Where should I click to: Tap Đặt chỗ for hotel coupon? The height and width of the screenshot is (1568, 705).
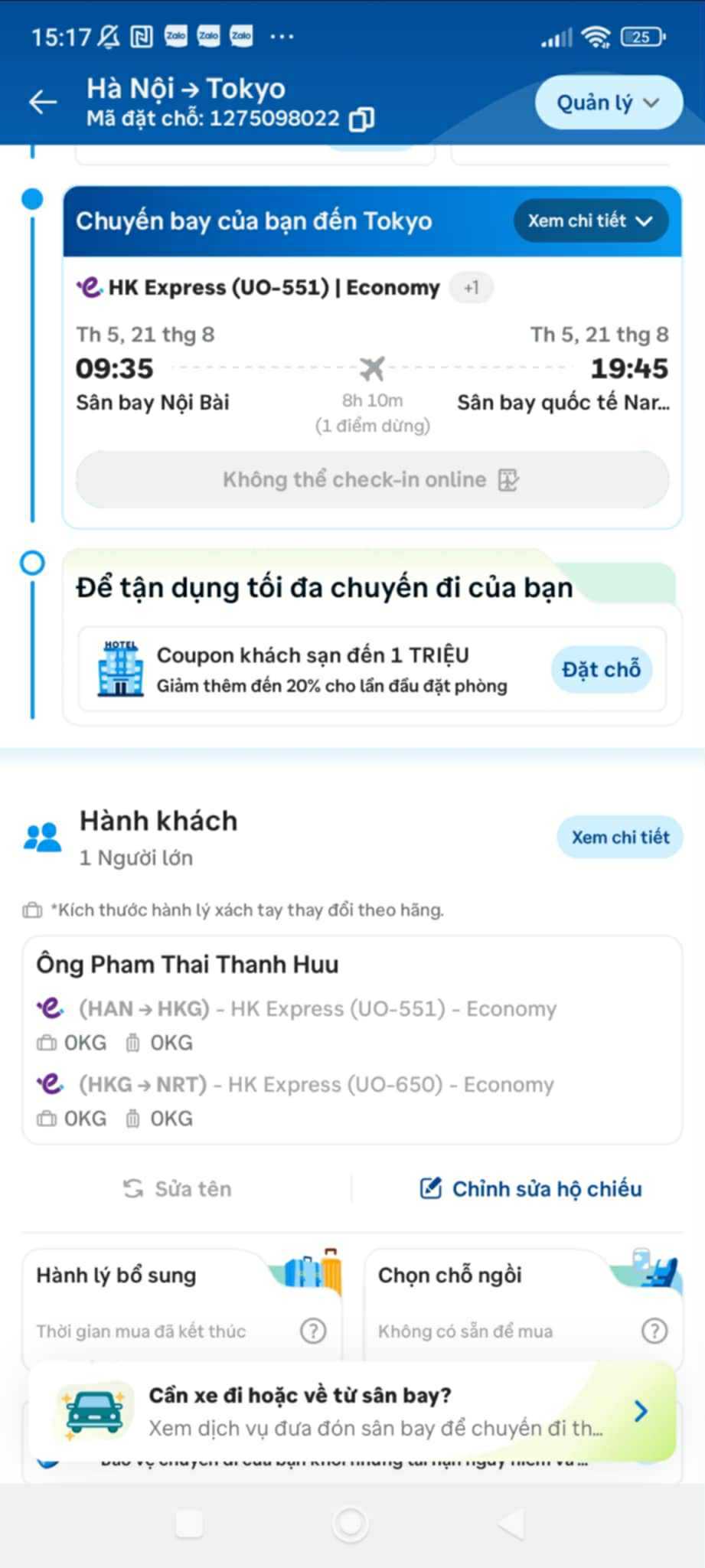click(x=601, y=670)
